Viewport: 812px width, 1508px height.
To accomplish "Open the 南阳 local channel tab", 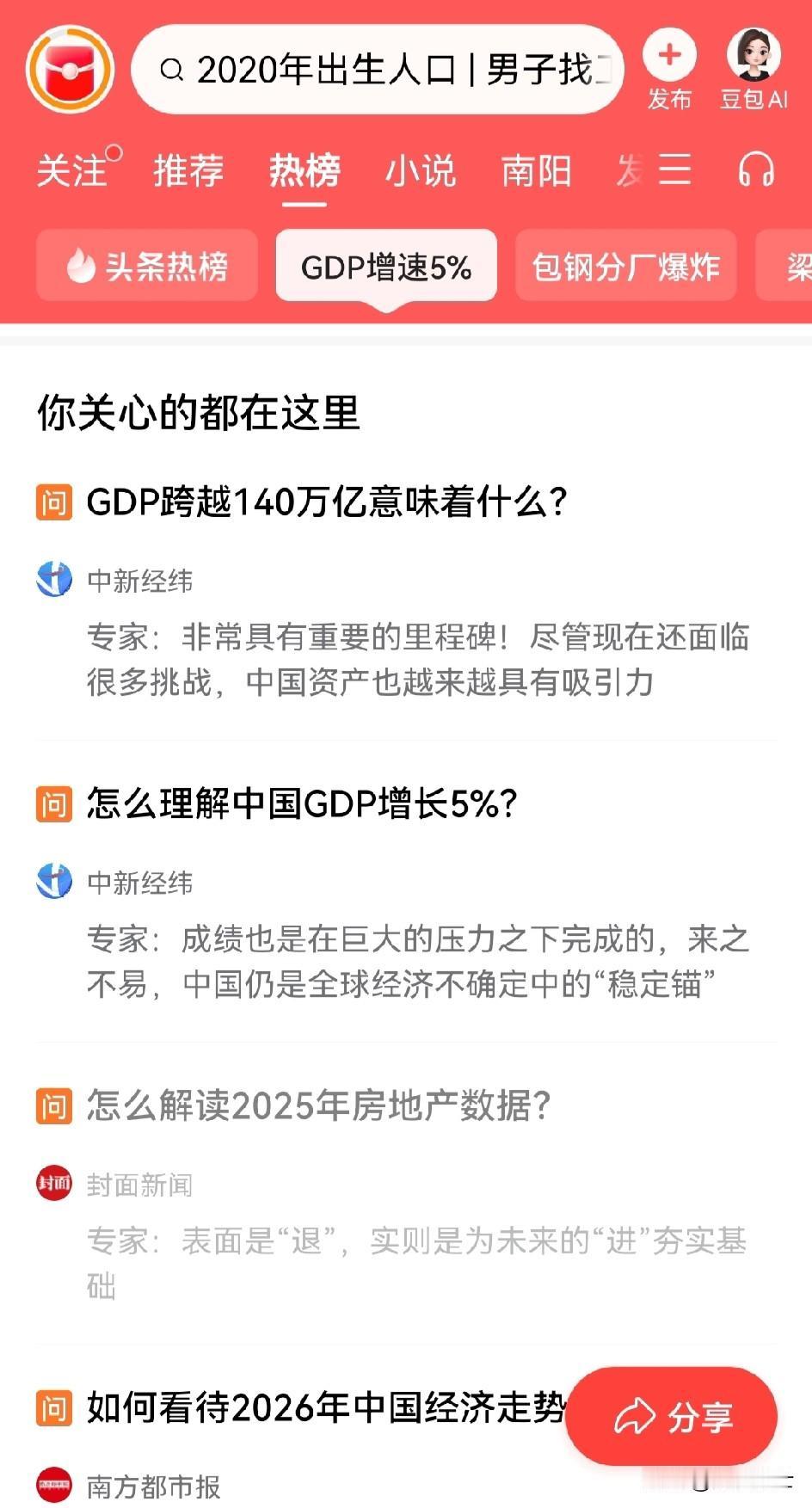I will (x=537, y=170).
